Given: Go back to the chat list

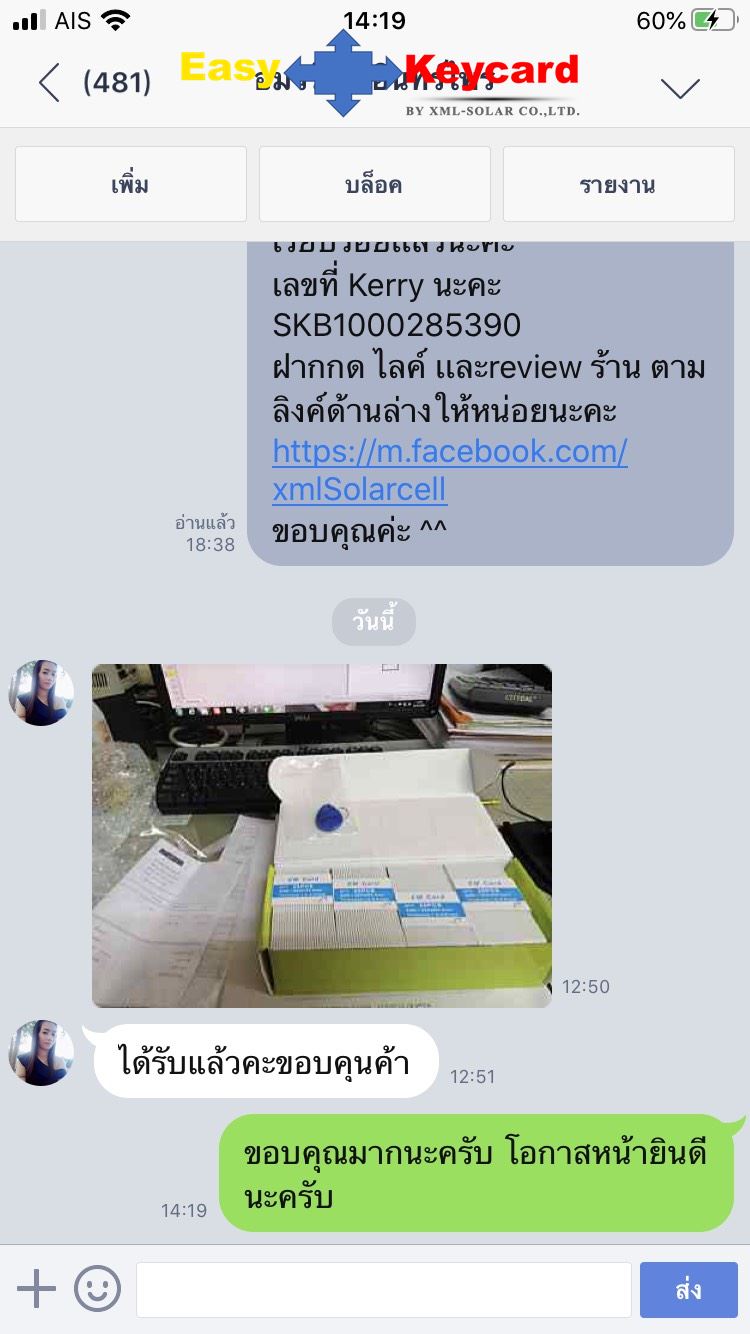Looking at the screenshot, I should [x=50, y=84].
